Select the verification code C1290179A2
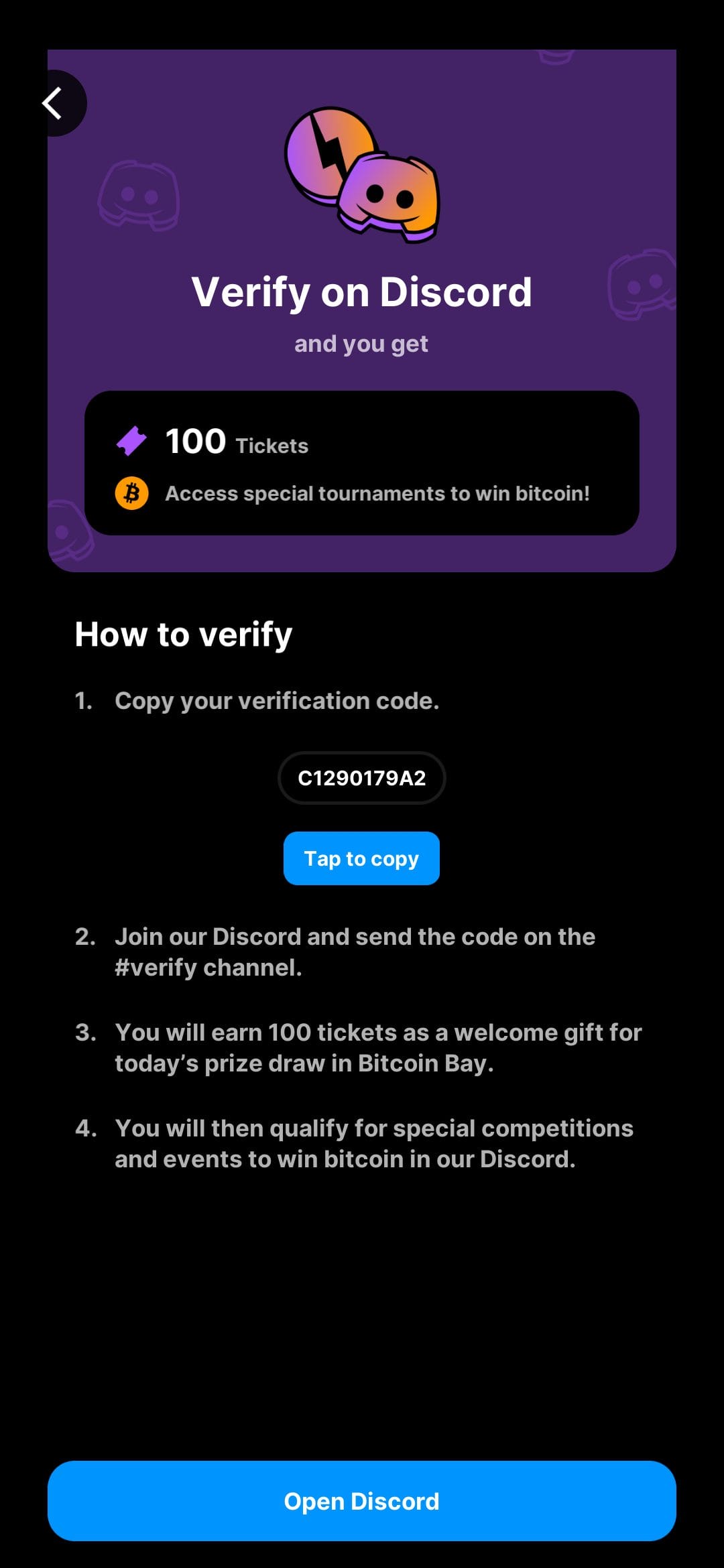Image resolution: width=724 pixels, height=1568 pixels. (x=361, y=777)
